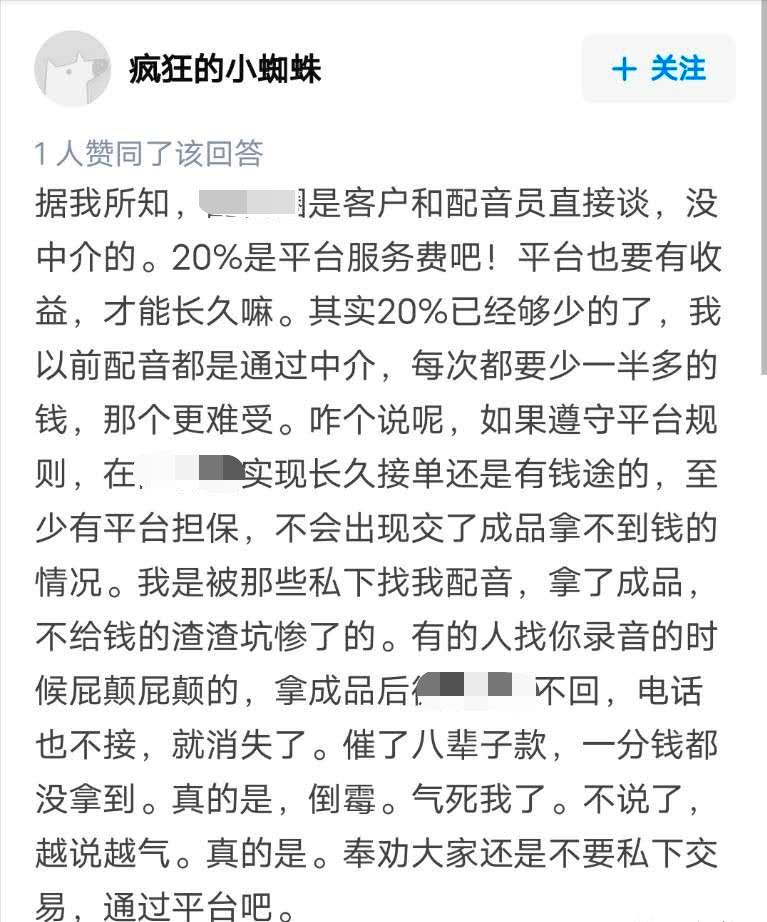Click the phrase 通过平台吧 at the bottom
The height and width of the screenshot is (922, 767).
tap(190, 903)
